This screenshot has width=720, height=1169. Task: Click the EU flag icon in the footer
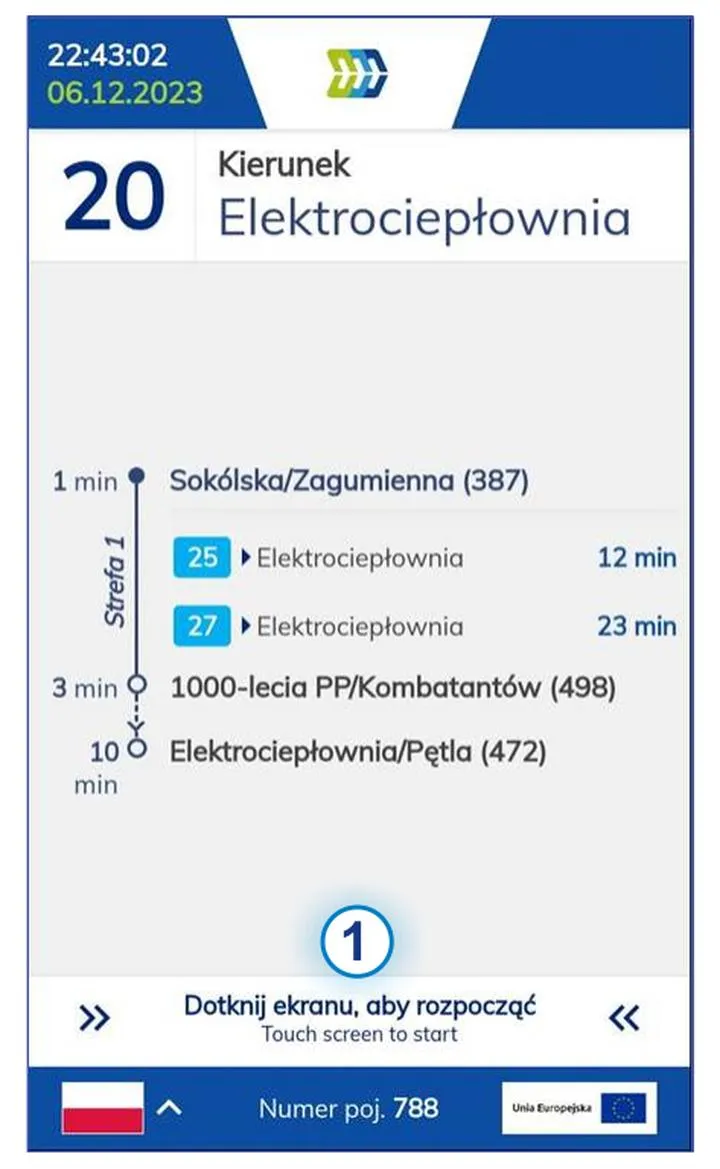coord(622,1108)
